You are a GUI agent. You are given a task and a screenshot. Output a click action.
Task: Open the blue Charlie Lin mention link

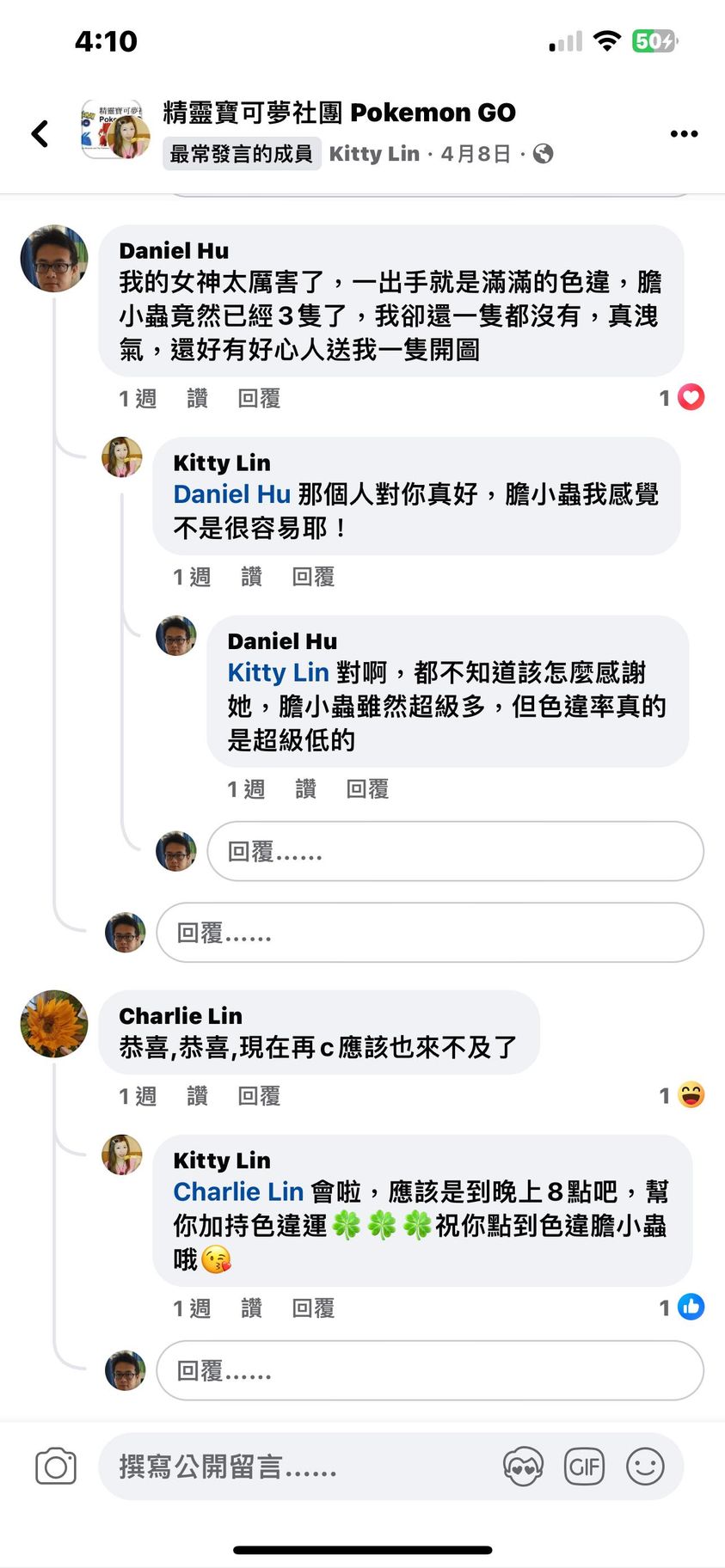(x=238, y=1191)
